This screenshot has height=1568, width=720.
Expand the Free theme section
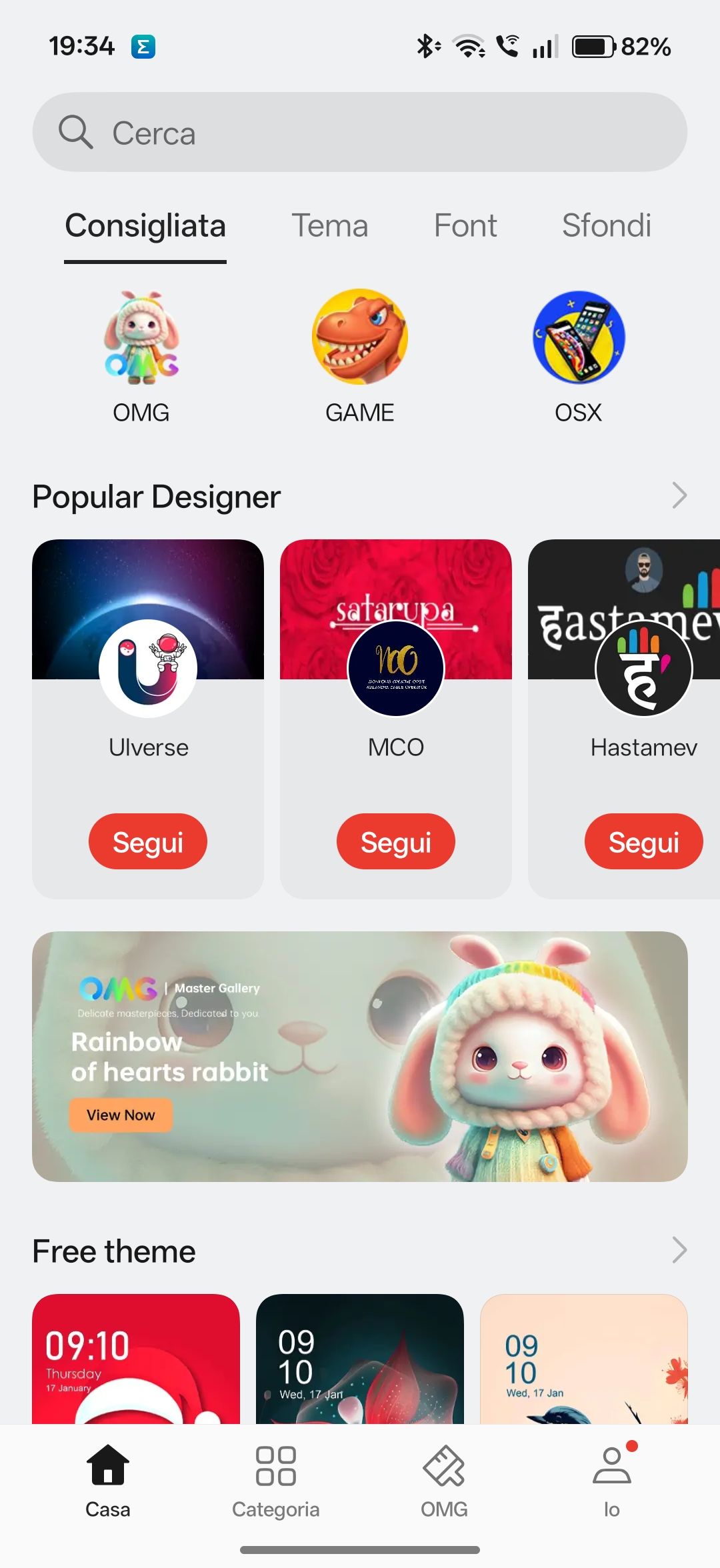click(679, 1250)
